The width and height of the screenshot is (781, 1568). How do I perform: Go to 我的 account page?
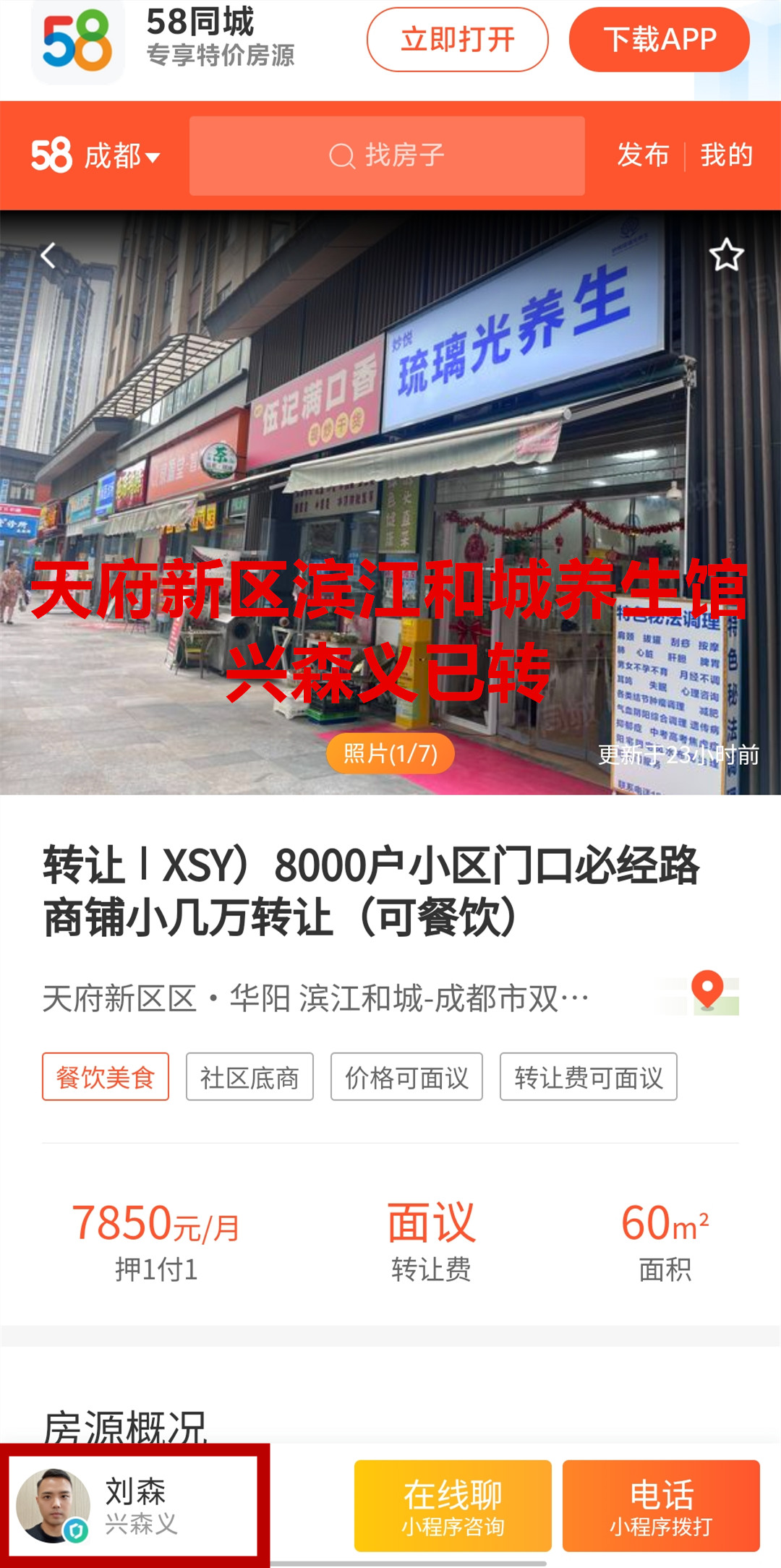[726, 155]
